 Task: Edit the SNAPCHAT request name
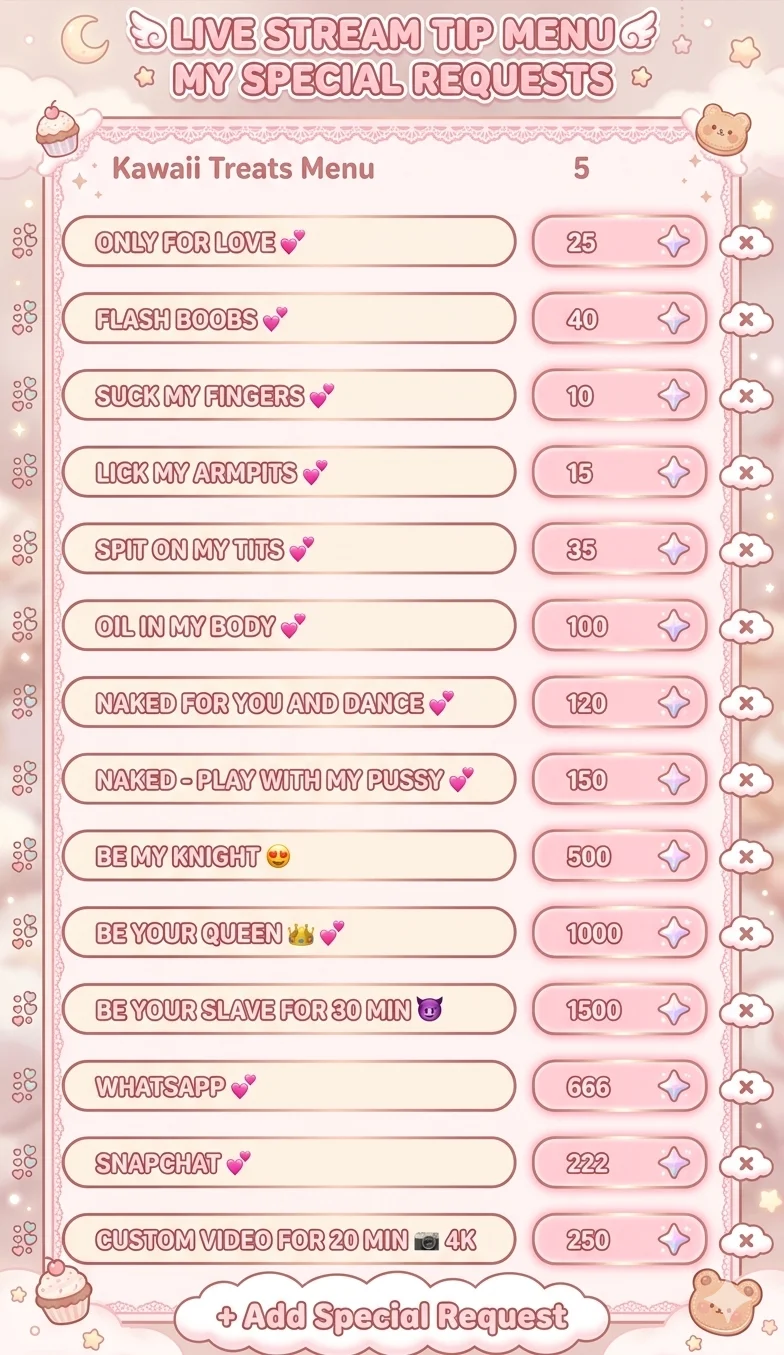click(x=288, y=1163)
